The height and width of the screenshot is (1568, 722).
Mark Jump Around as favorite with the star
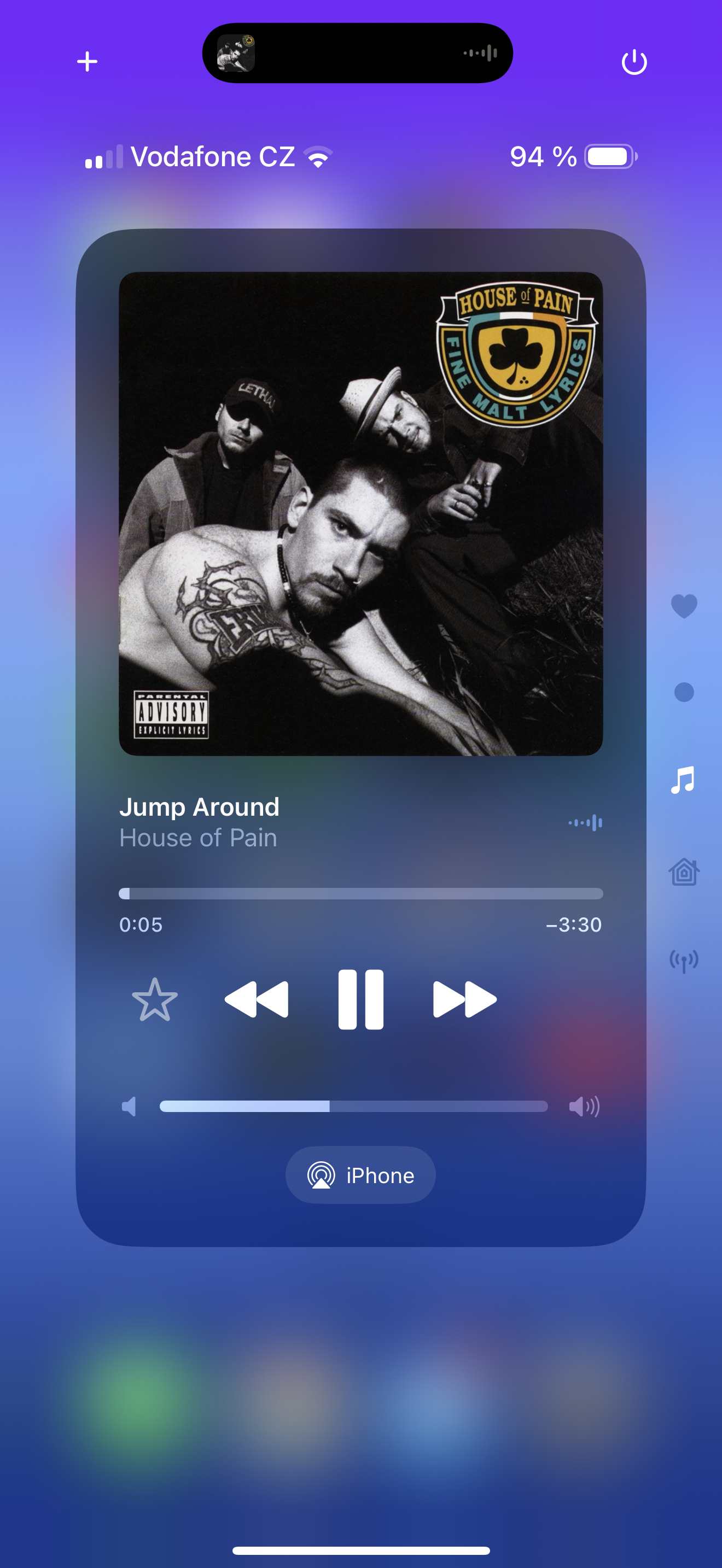(x=155, y=1000)
